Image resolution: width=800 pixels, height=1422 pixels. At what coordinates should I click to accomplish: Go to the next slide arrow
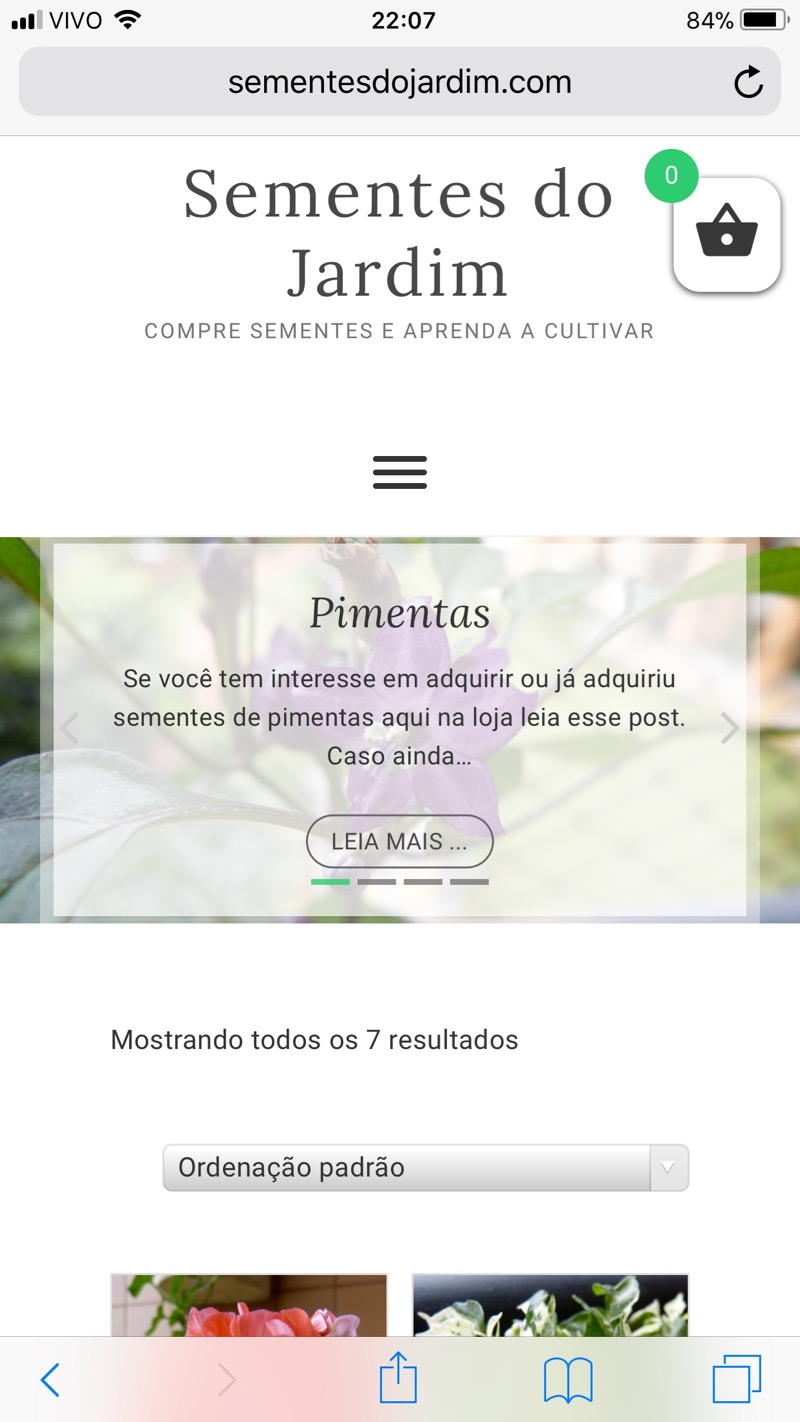click(x=730, y=729)
